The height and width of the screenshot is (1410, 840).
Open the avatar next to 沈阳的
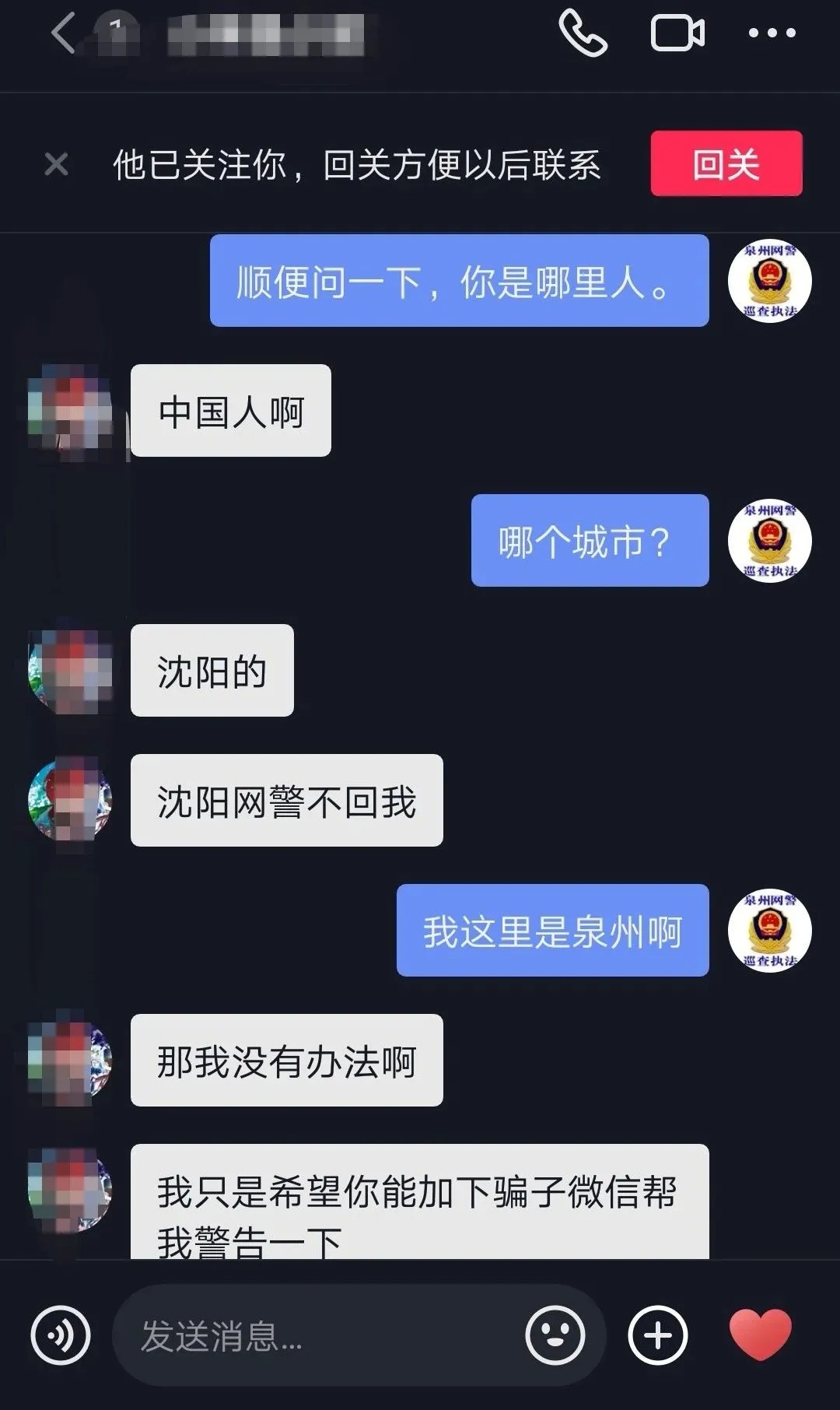(x=70, y=671)
